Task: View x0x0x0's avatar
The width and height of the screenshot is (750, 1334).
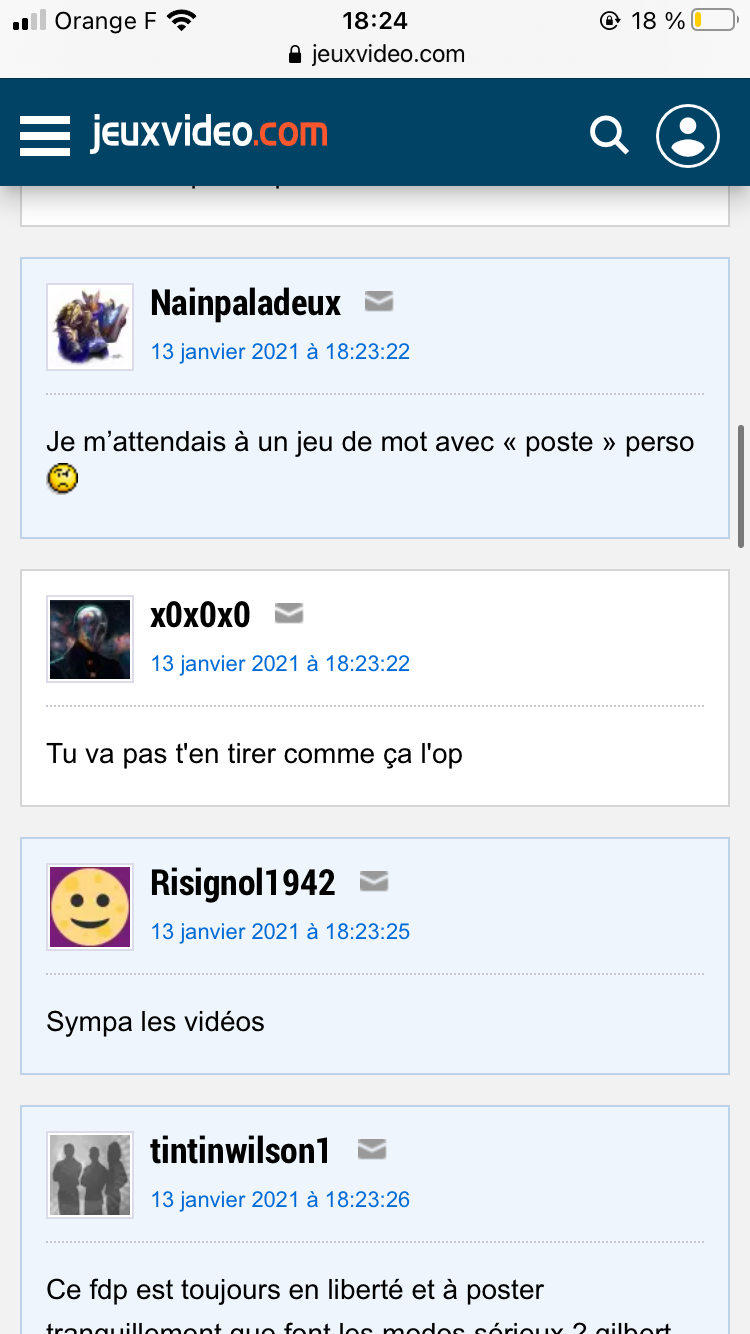Action: (x=90, y=639)
